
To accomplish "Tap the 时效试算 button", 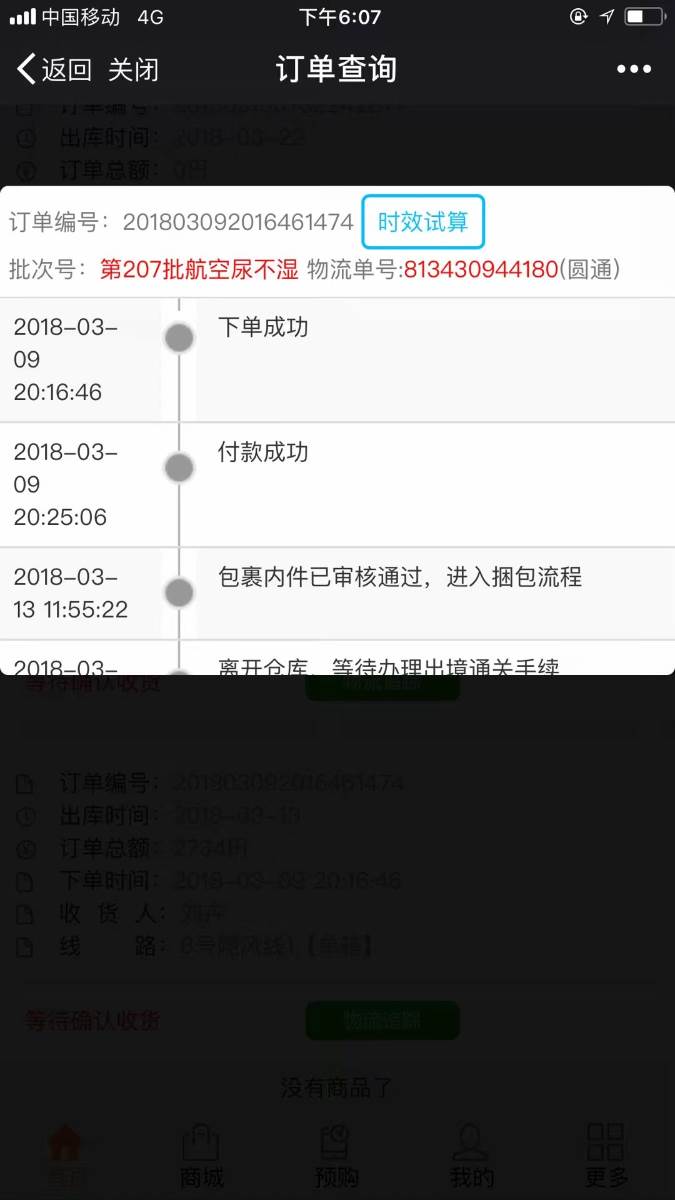I will pyautogui.click(x=423, y=222).
